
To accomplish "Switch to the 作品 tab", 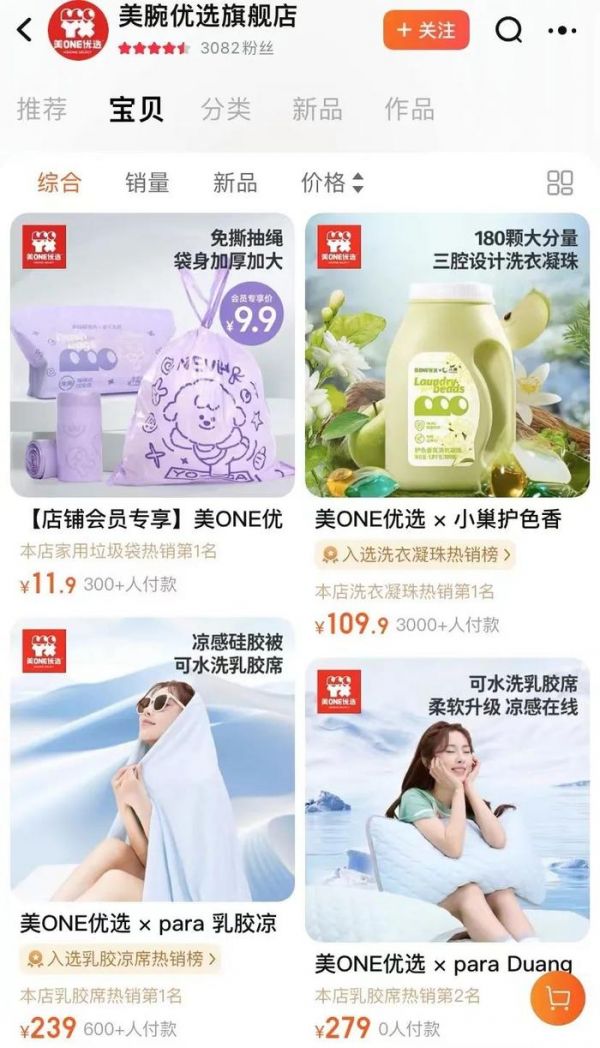I will (x=409, y=109).
